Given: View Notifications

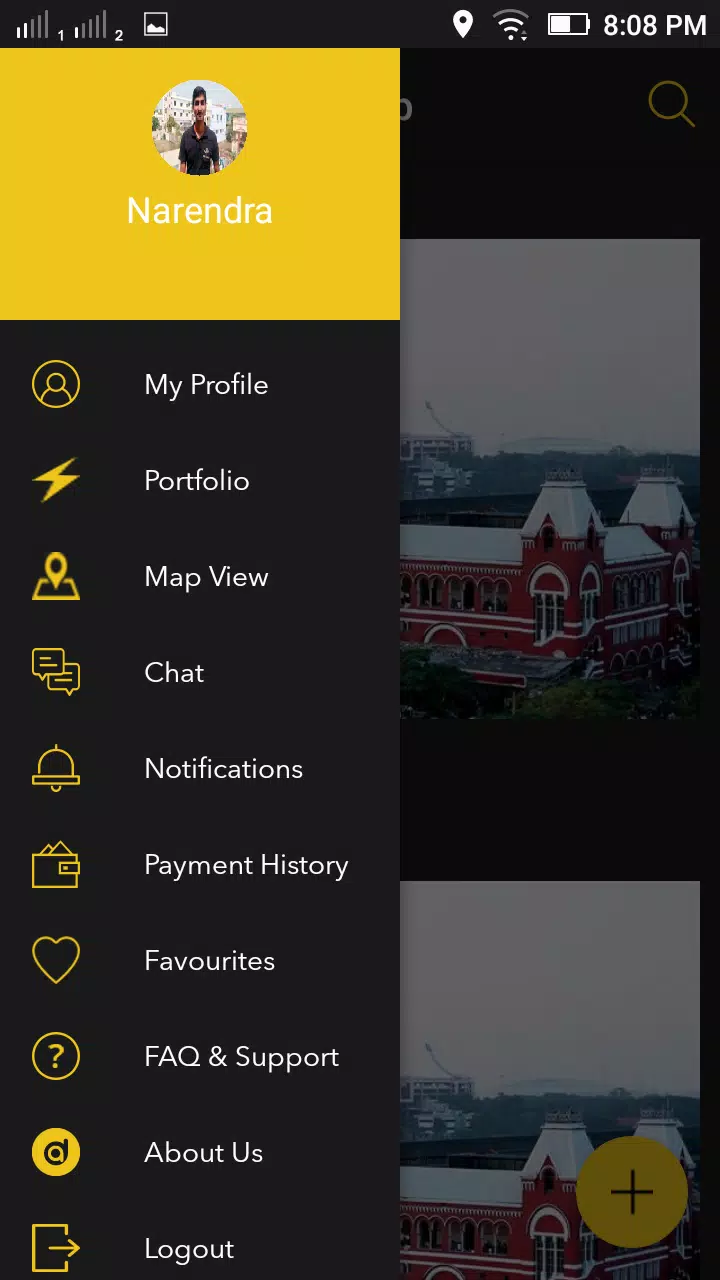Looking at the screenshot, I should [200, 768].
